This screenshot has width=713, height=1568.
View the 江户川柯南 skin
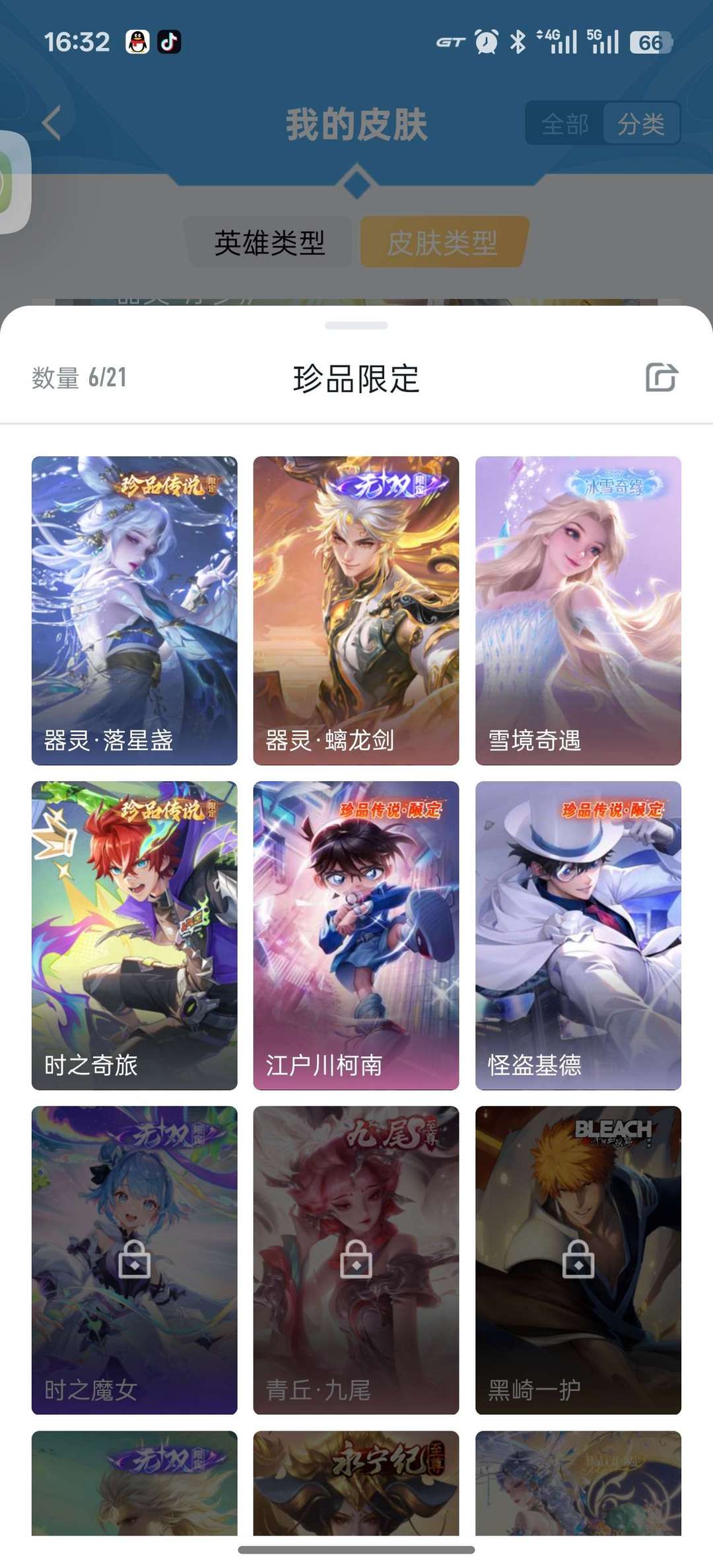tap(356, 936)
